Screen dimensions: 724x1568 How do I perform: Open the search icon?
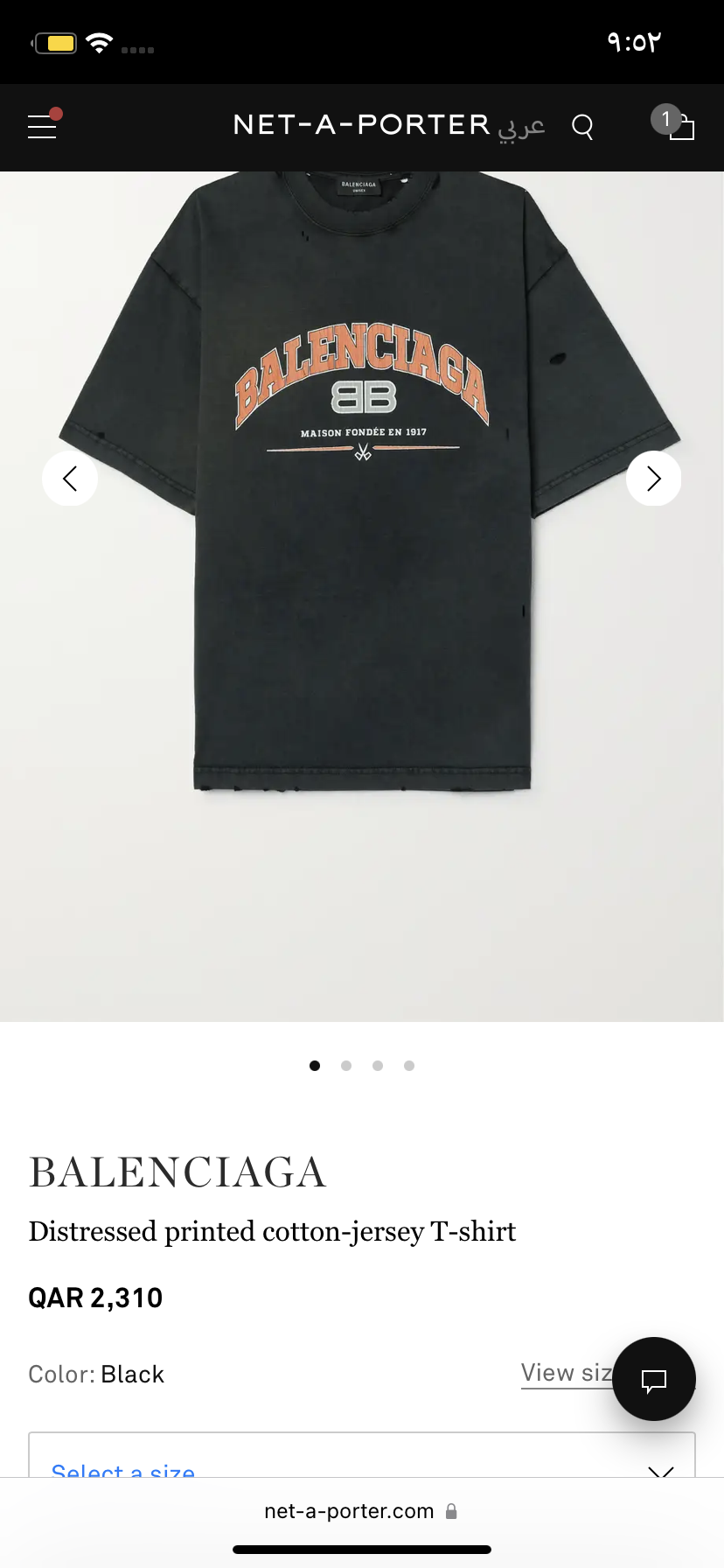(x=582, y=128)
